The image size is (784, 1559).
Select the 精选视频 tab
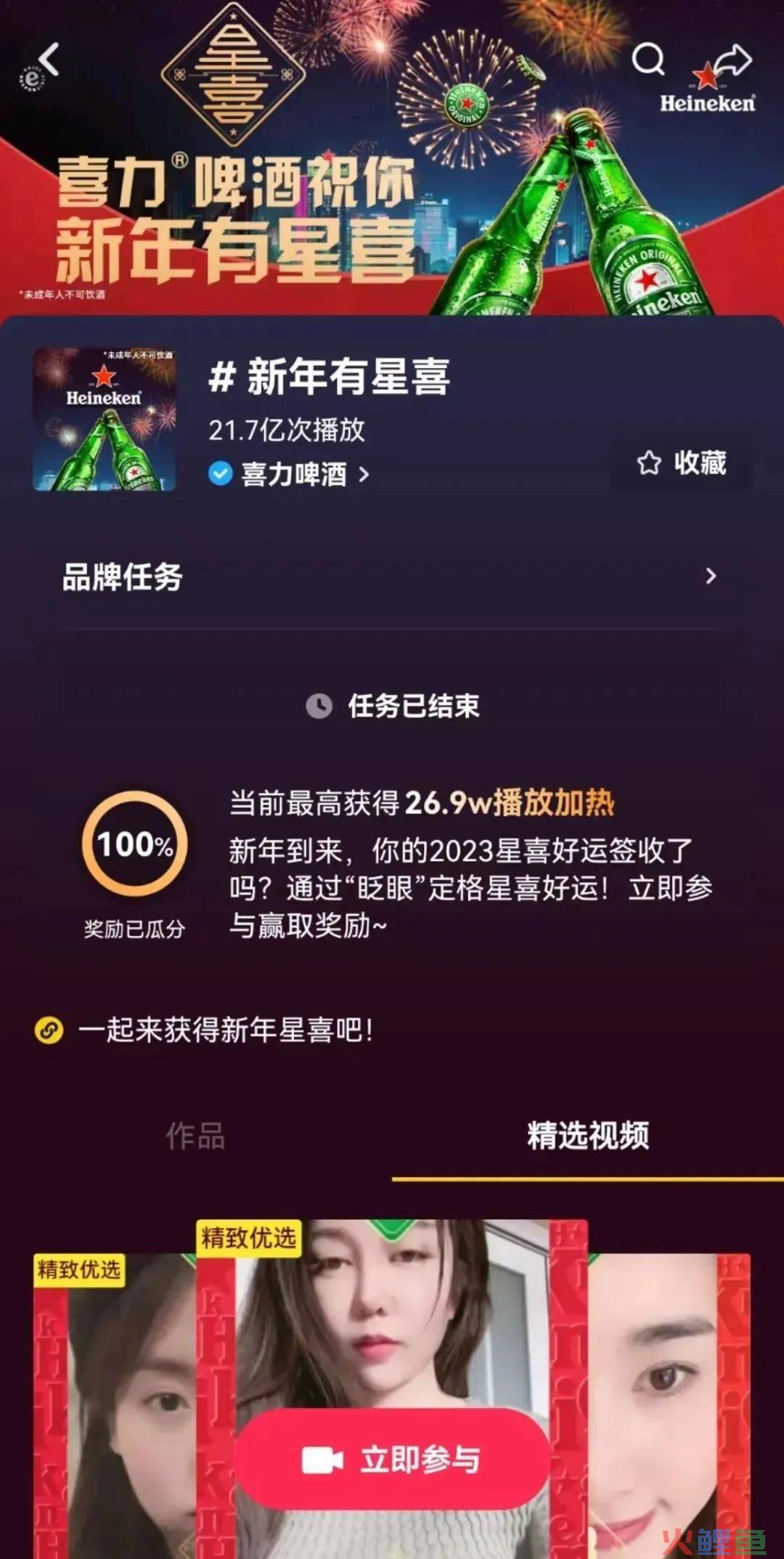click(x=588, y=1136)
